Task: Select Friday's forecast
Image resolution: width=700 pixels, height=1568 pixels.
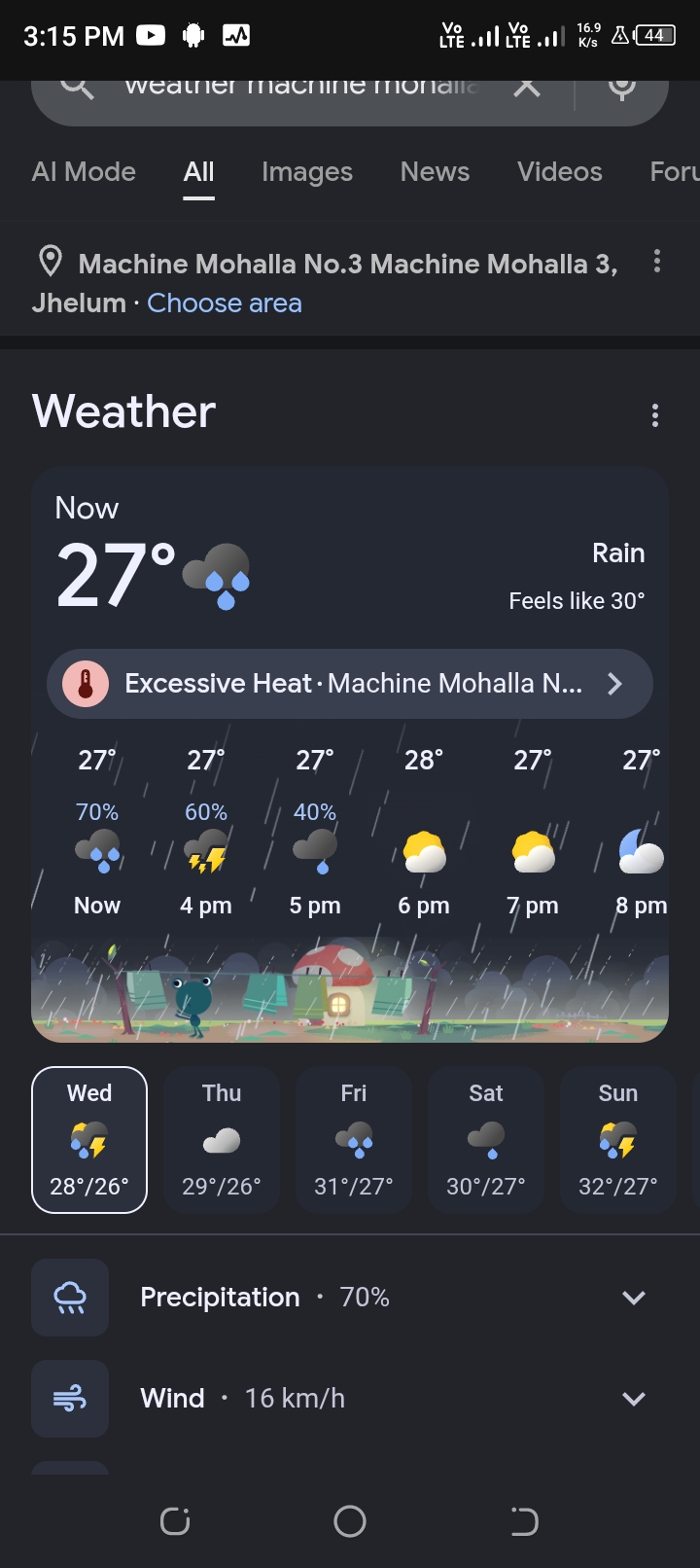Action: point(354,1140)
